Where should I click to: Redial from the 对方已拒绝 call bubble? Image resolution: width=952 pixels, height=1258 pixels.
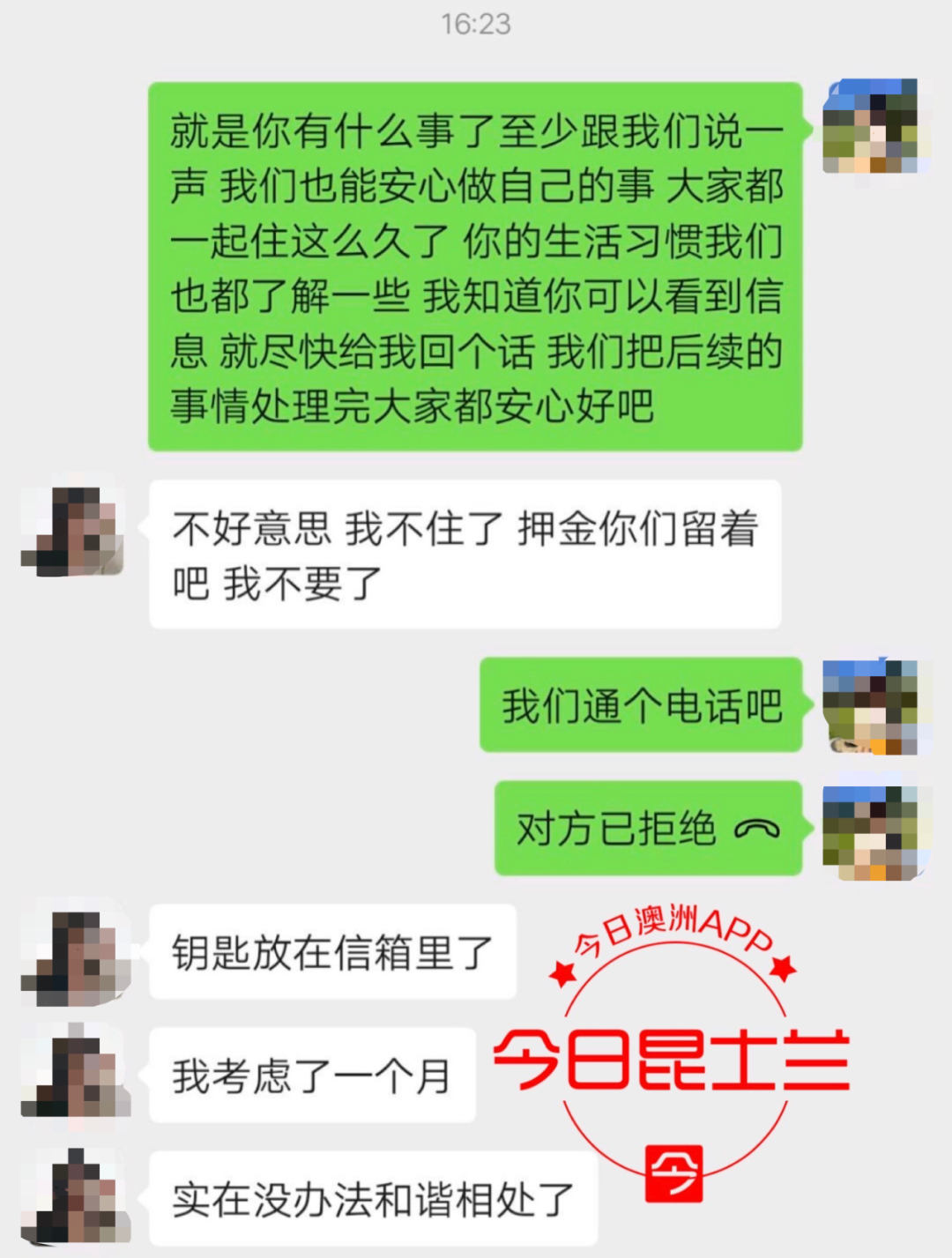point(648,829)
